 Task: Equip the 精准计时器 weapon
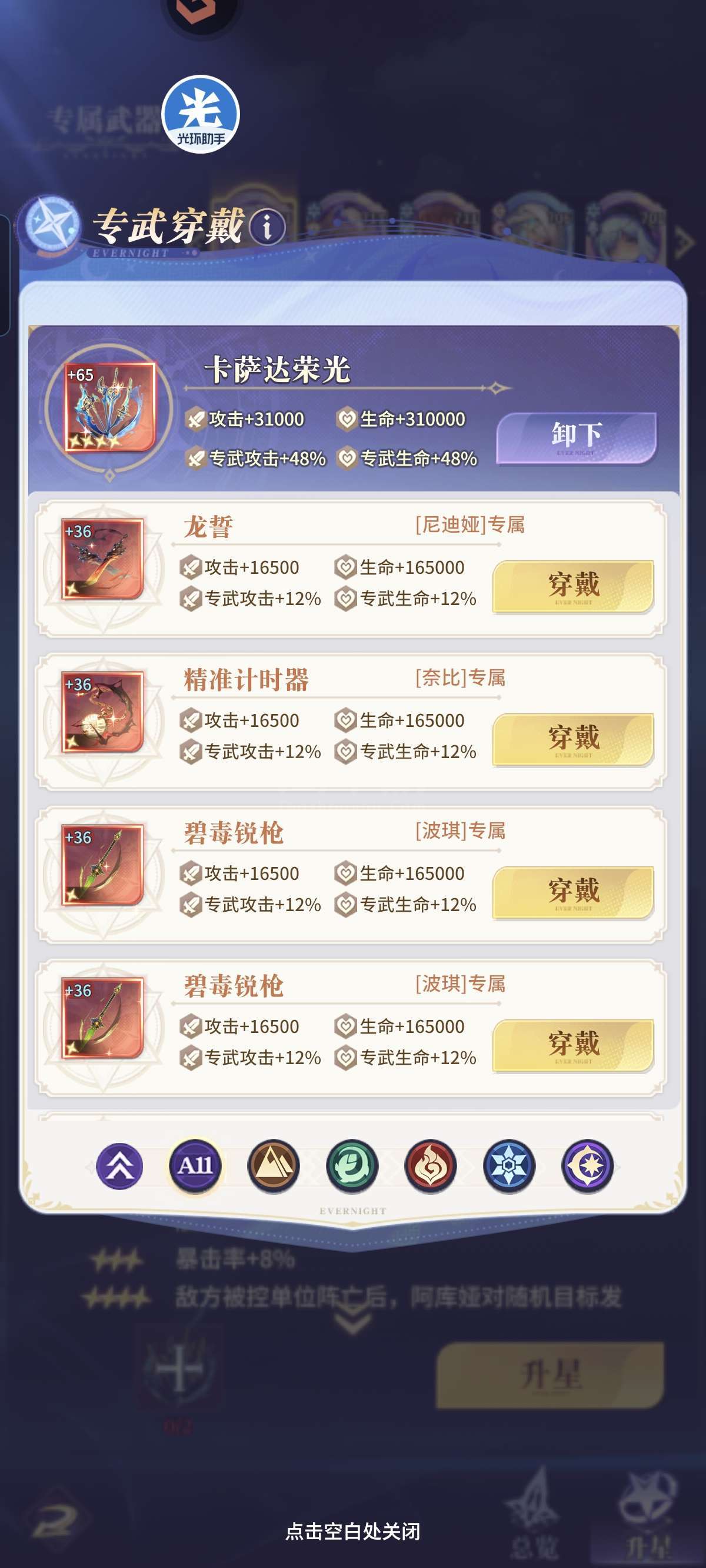coord(573,739)
